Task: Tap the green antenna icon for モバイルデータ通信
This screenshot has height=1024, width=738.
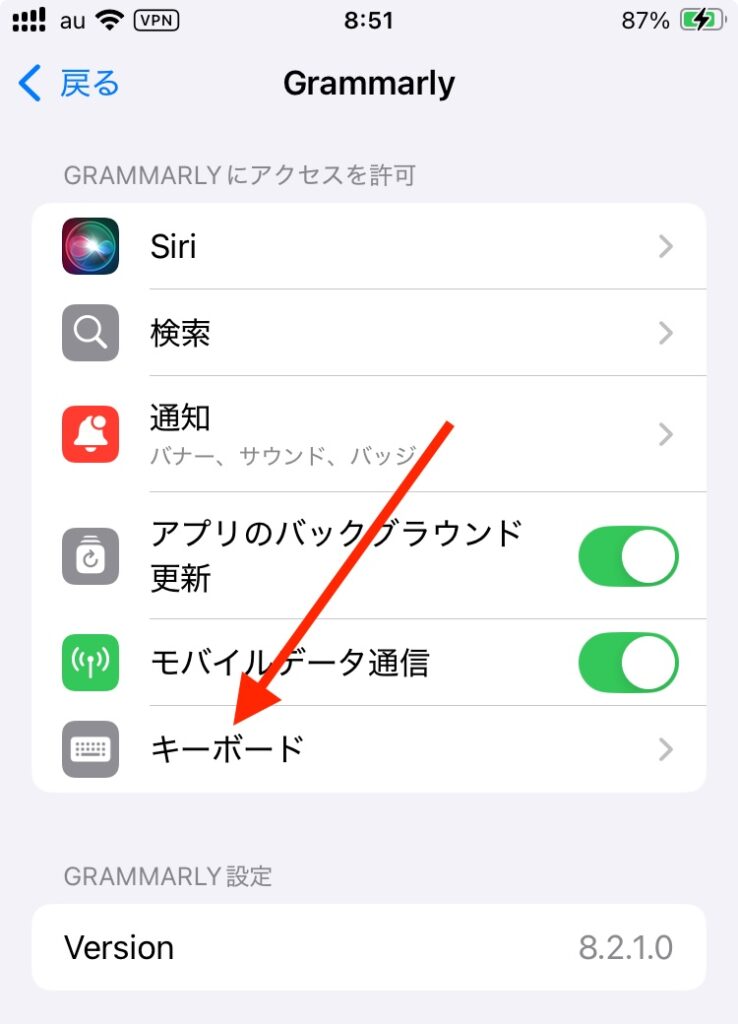Action: (x=90, y=662)
